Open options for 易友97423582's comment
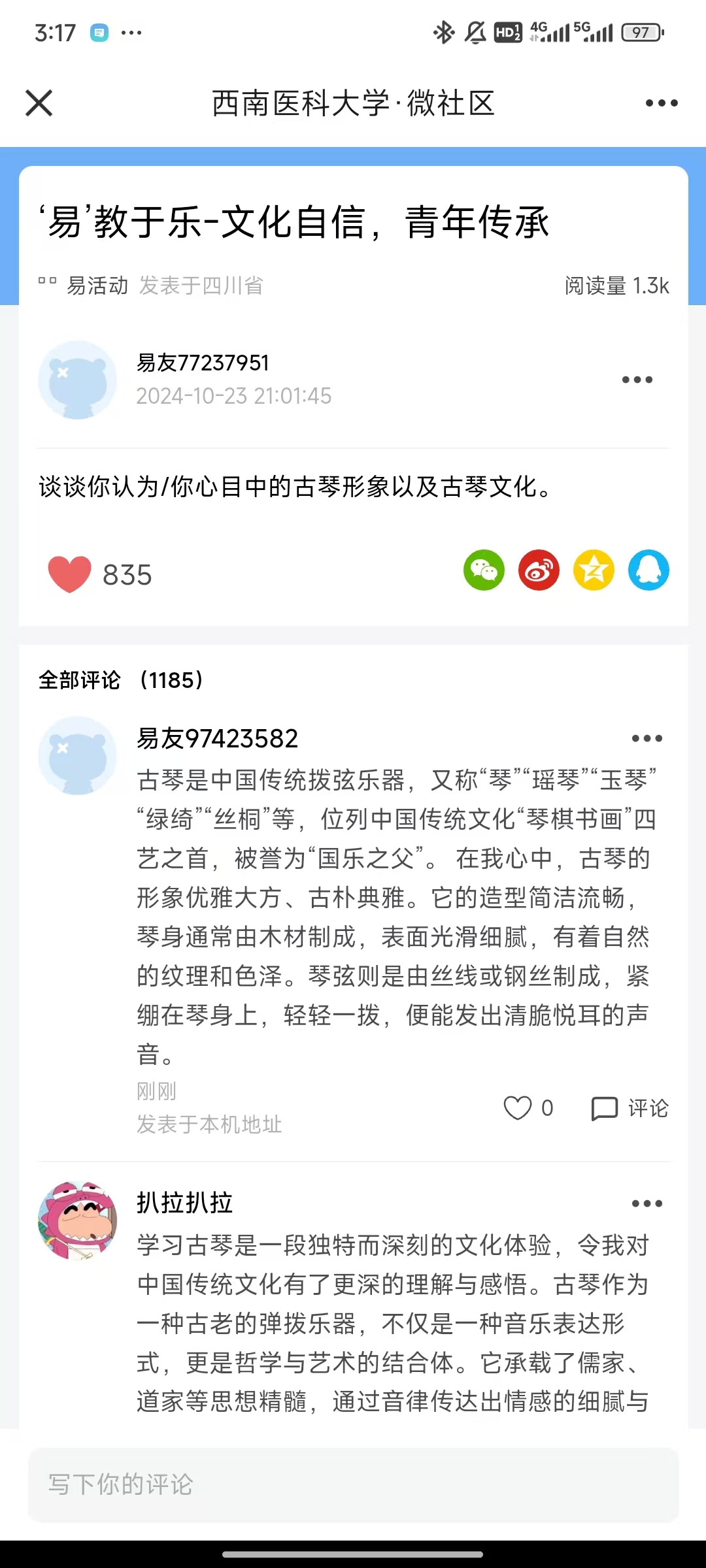Viewport: 706px width, 1568px height. 647,739
